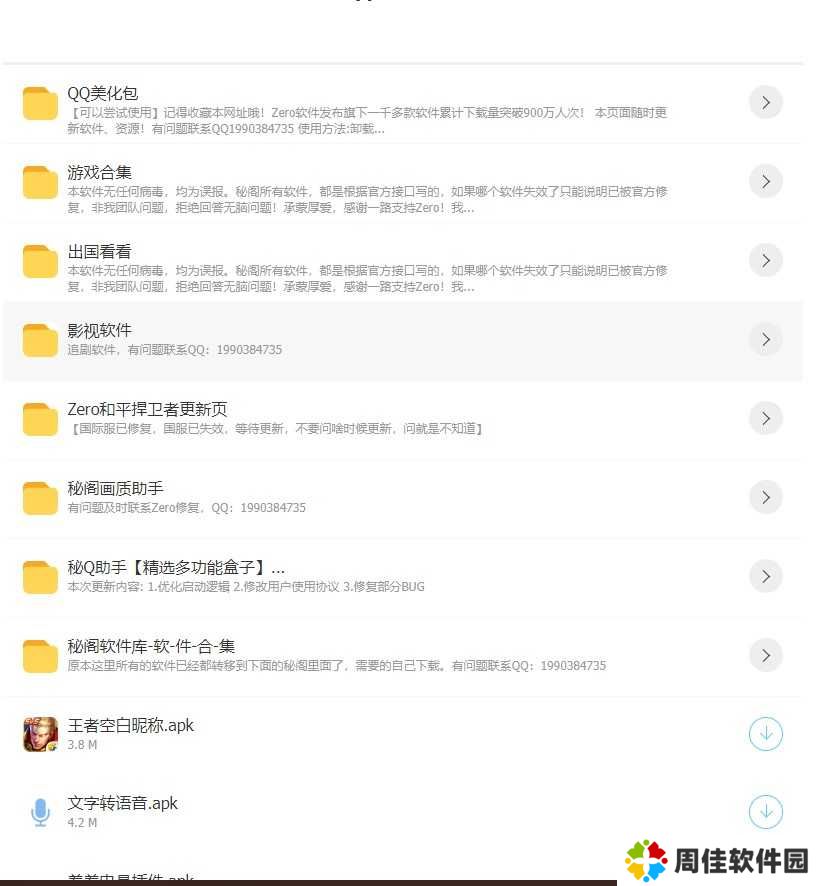Open 秘阁软件库-软-件-合-集 folder

point(151,647)
